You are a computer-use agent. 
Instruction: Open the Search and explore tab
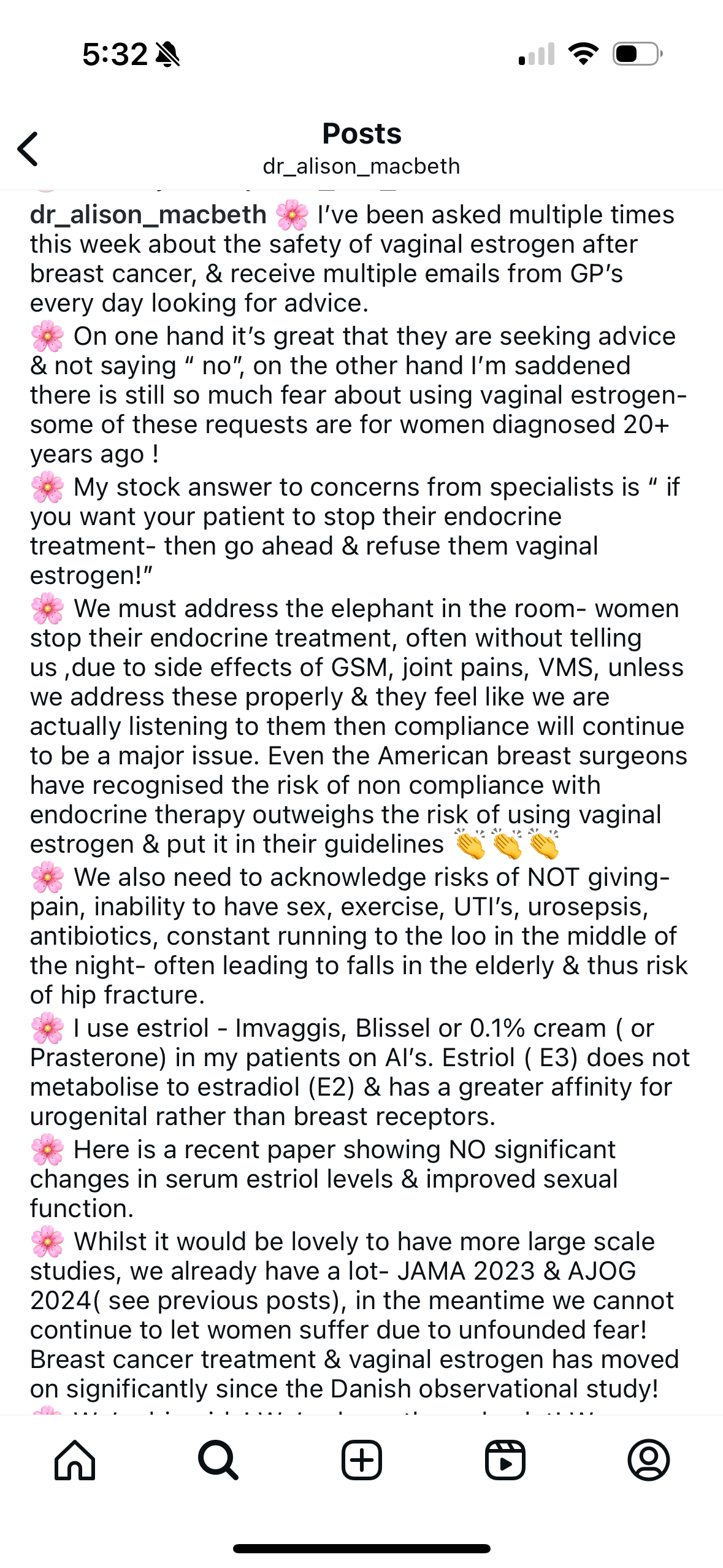point(218,1460)
